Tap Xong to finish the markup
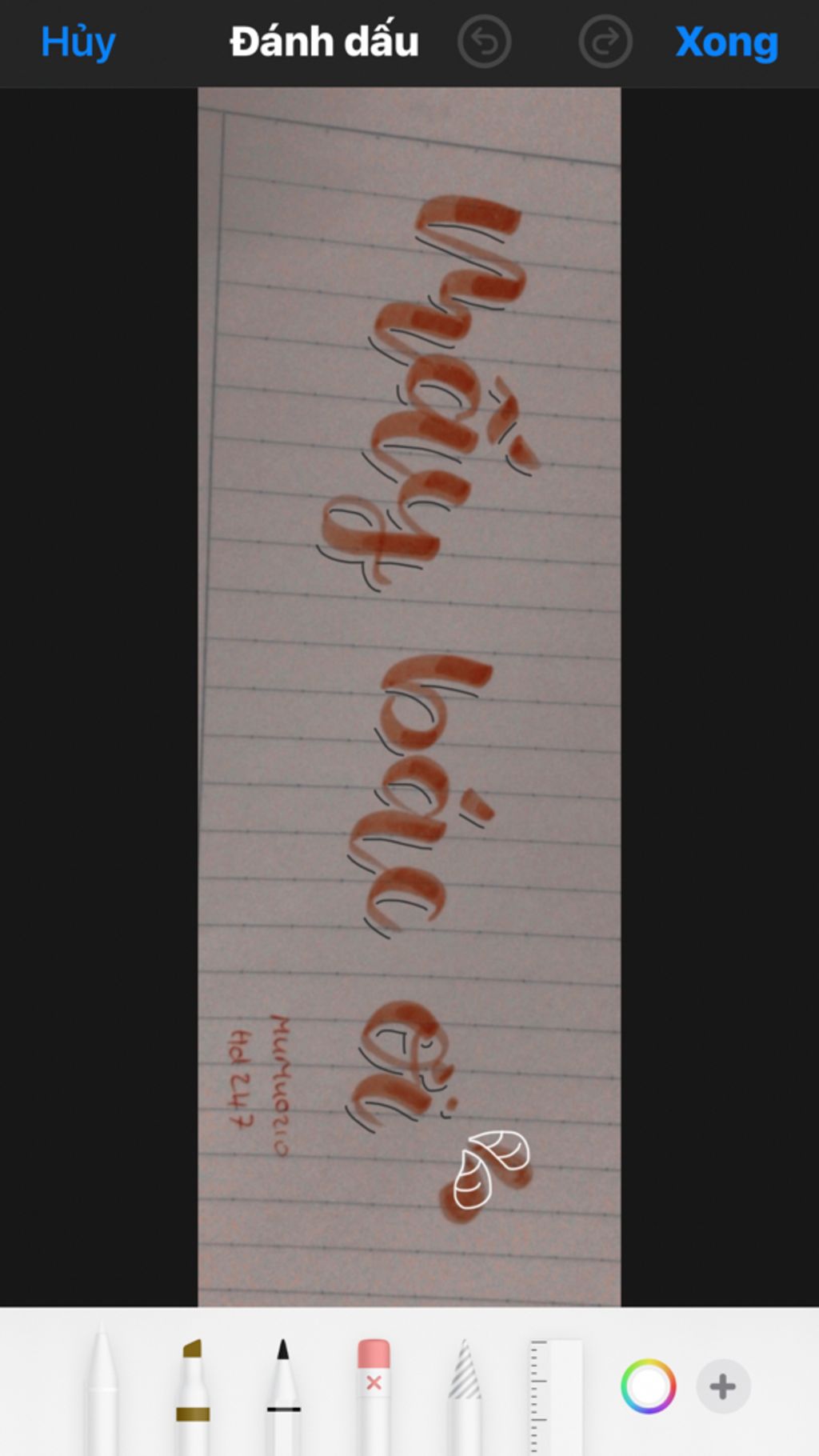Screen dimensions: 819x1456 pos(726,42)
